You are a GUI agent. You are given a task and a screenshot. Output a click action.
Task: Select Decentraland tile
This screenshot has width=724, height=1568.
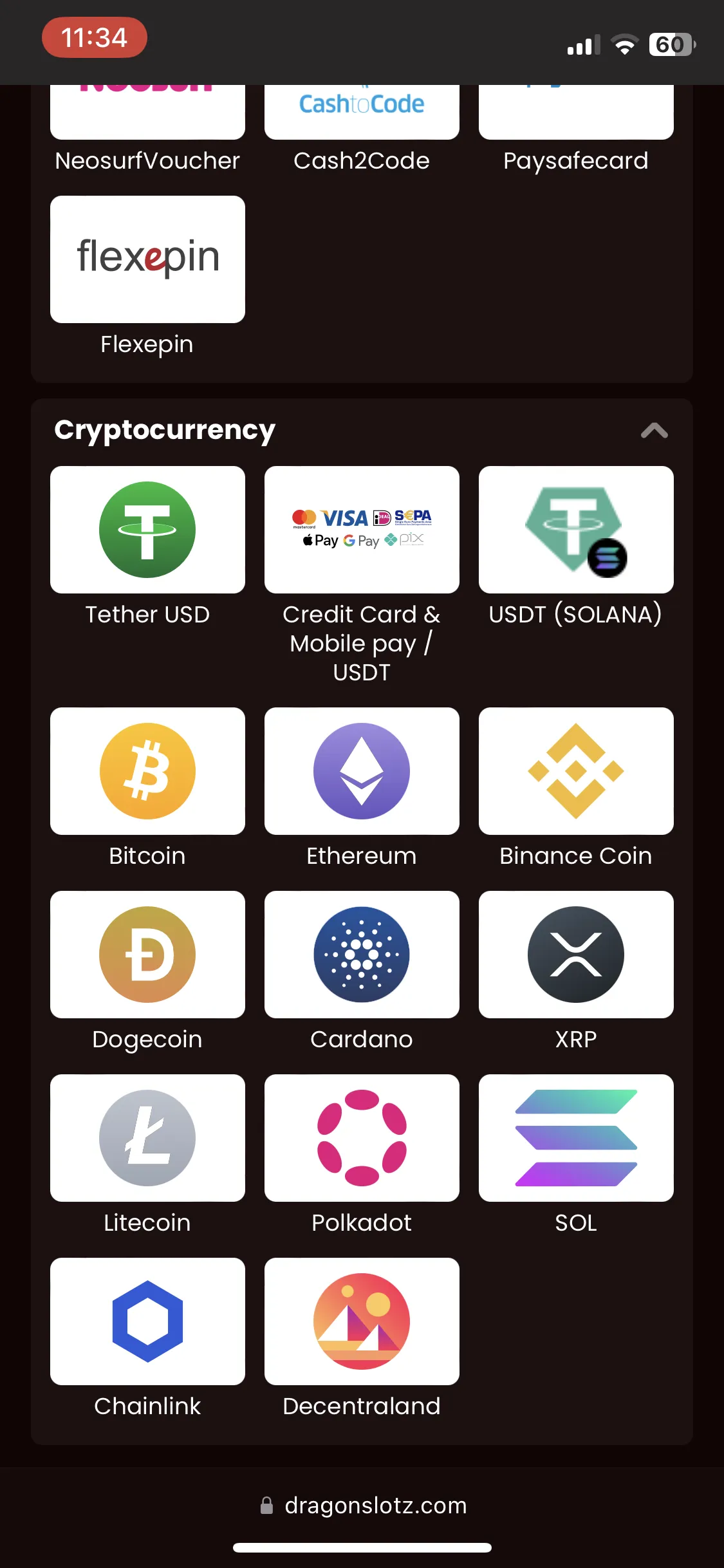[362, 1321]
